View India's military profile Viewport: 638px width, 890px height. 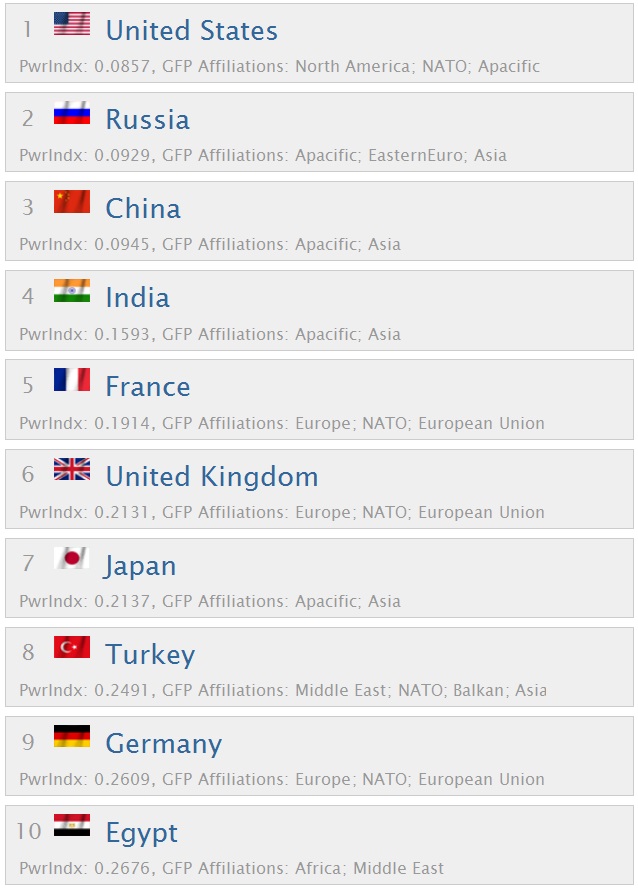pos(137,298)
